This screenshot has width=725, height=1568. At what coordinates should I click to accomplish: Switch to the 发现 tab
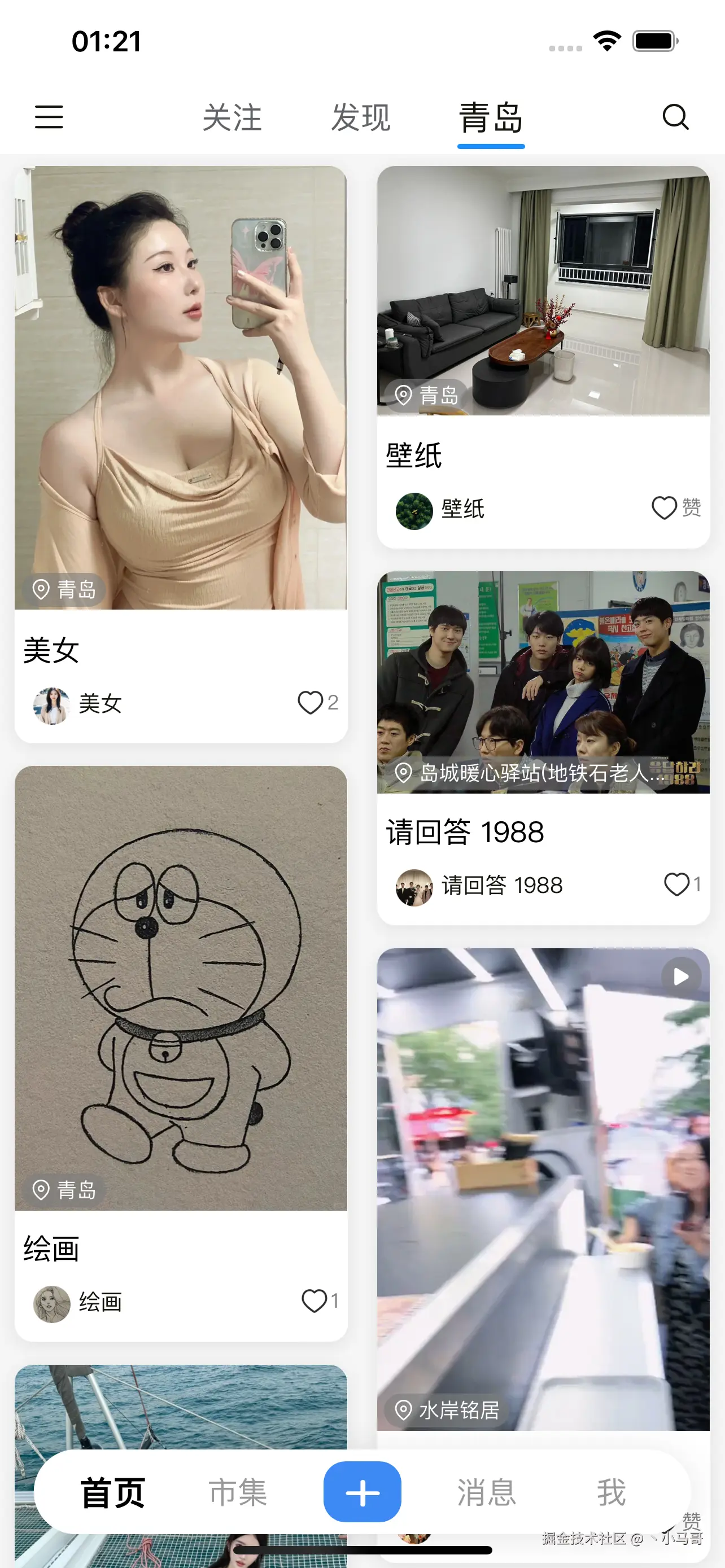(x=361, y=117)
